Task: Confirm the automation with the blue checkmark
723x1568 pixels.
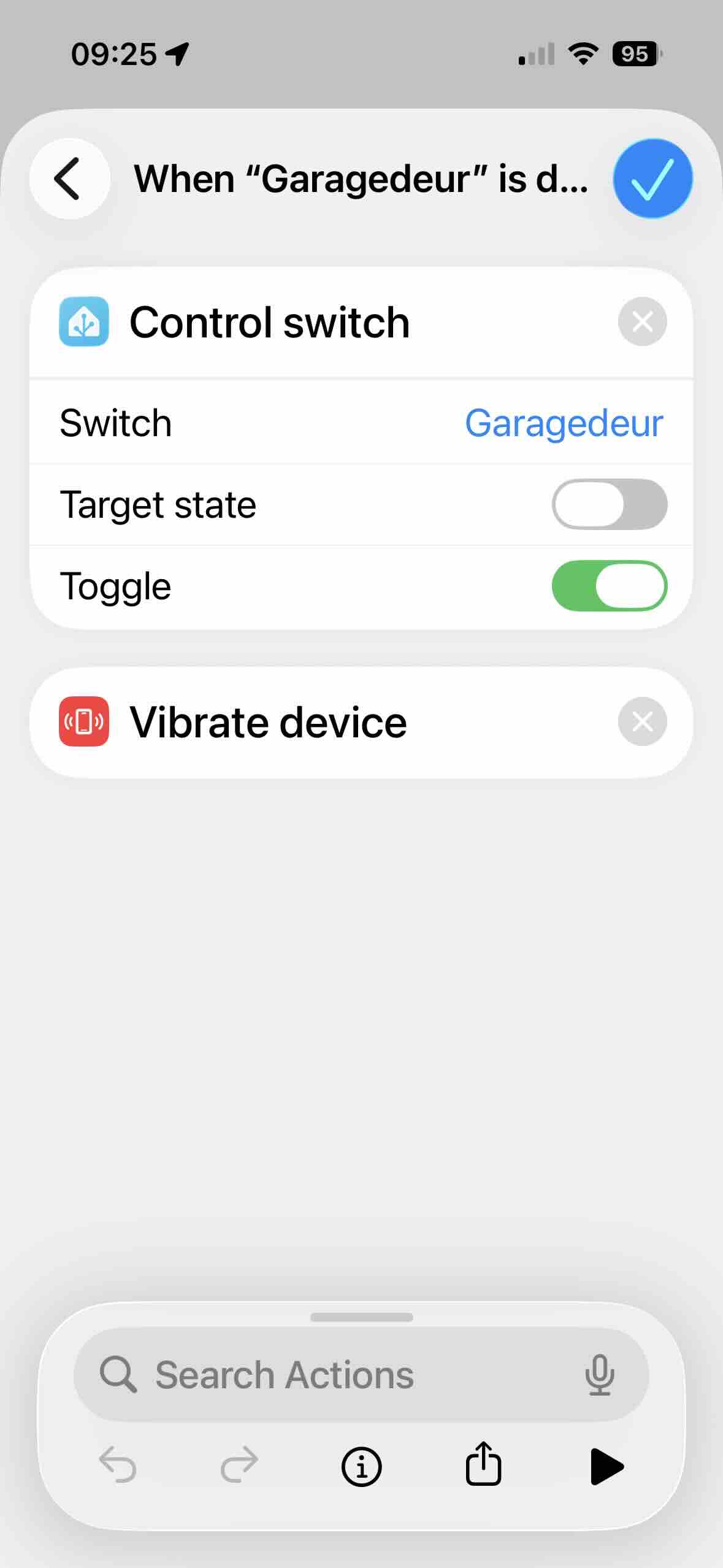Action: 652,179
